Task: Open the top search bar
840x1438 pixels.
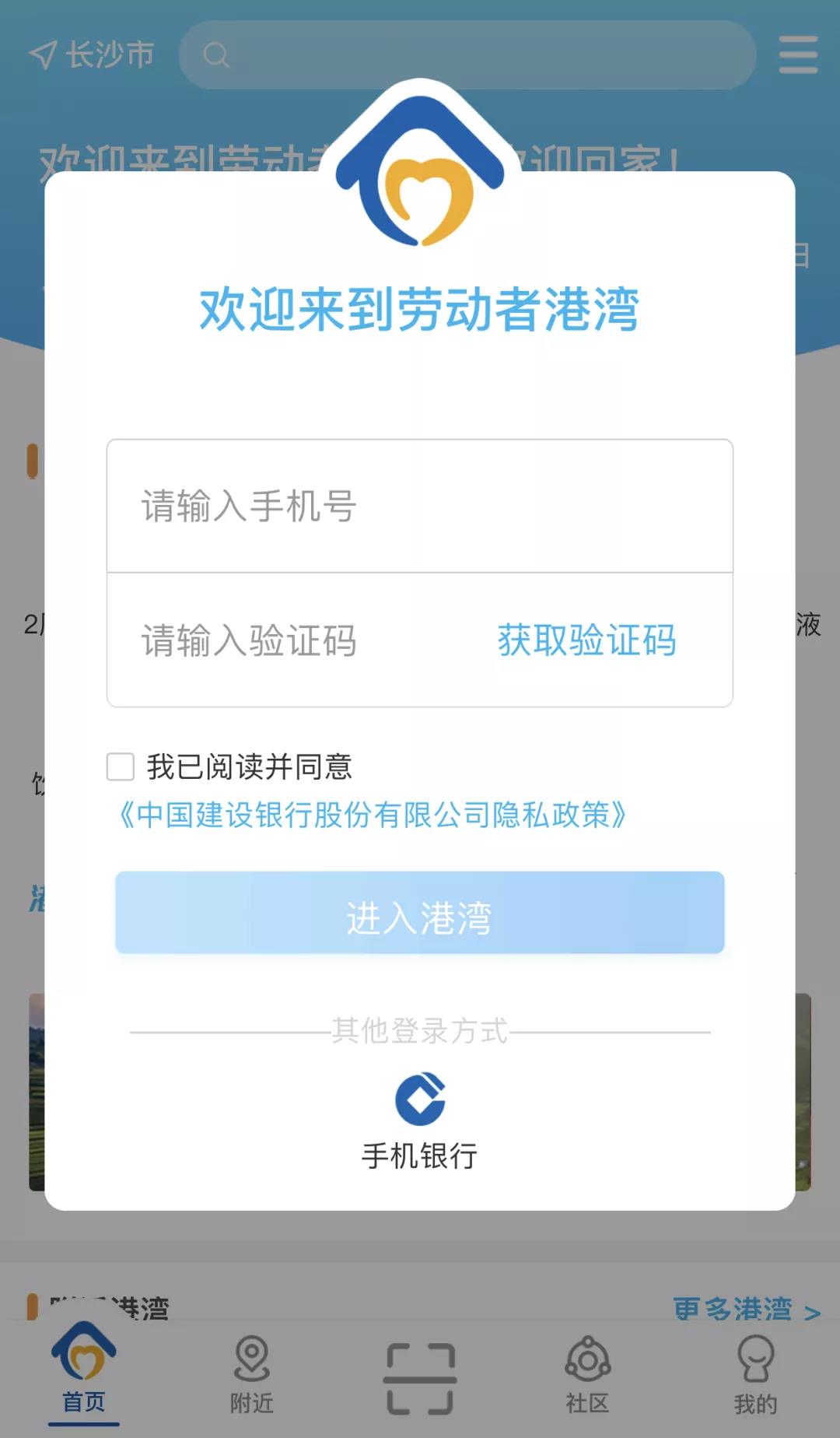Action: click(467, 54)
